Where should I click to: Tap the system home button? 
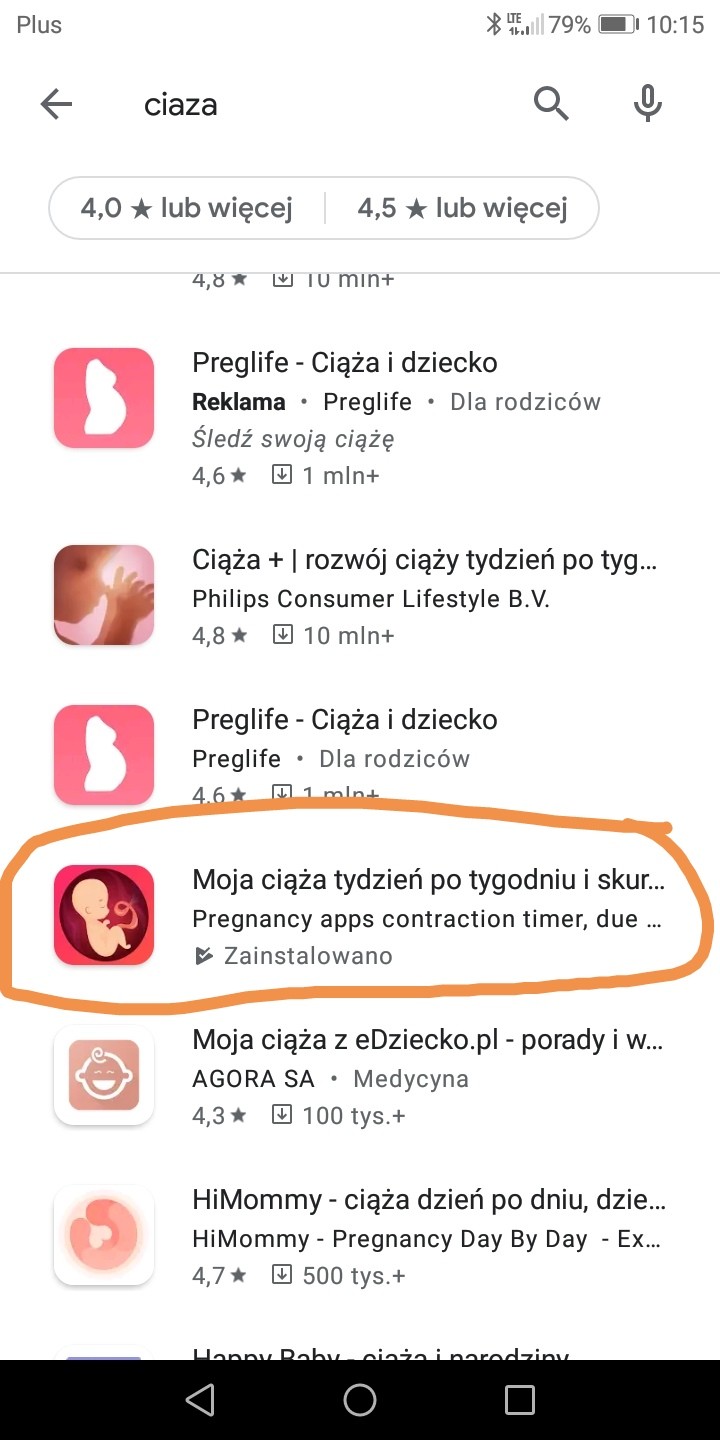tap(360, 1400)
